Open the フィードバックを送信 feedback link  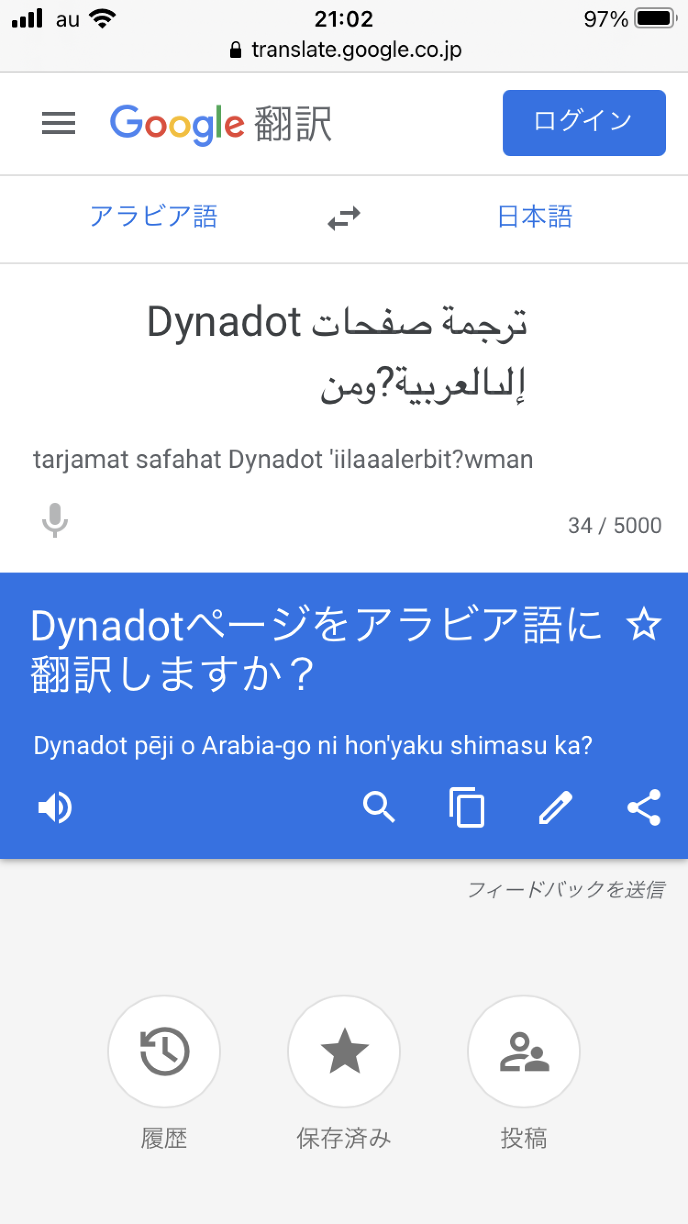[565, 889]
